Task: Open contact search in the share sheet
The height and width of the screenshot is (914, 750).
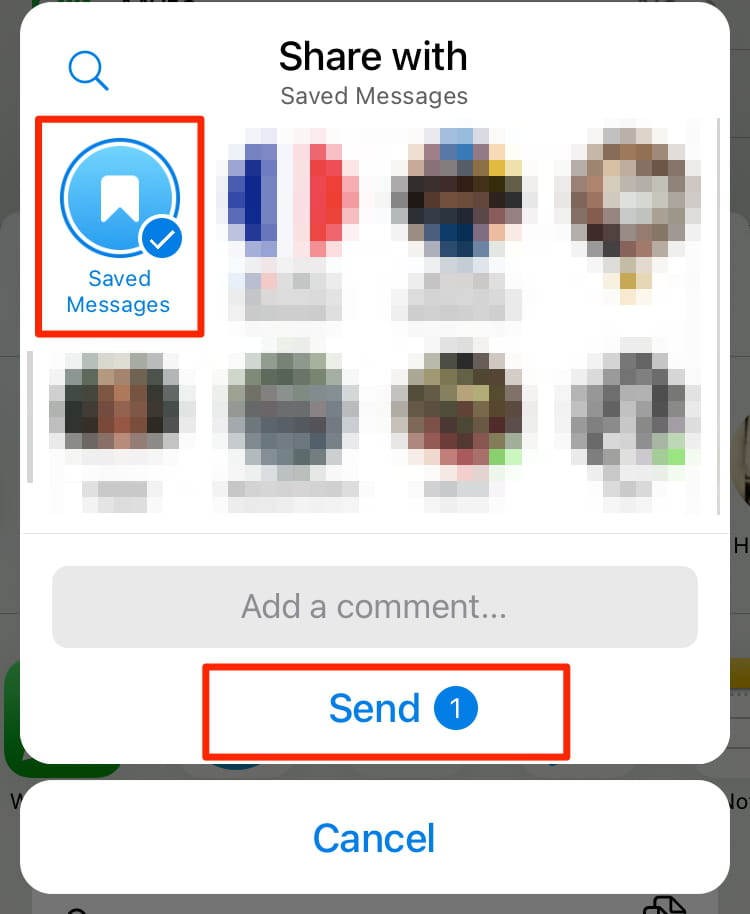Action: tap(88, 70)
